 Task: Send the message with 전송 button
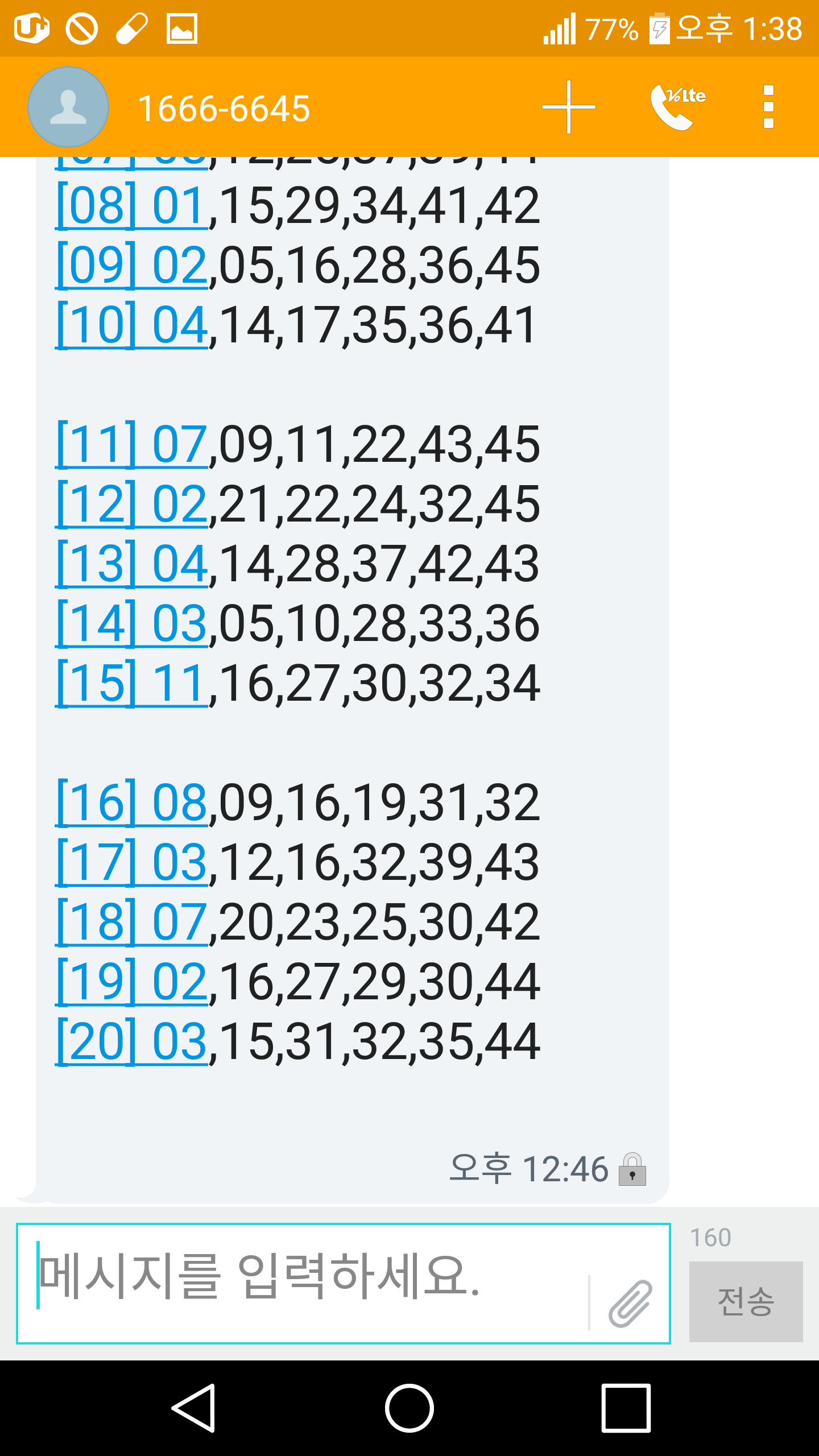[746, 1301]
